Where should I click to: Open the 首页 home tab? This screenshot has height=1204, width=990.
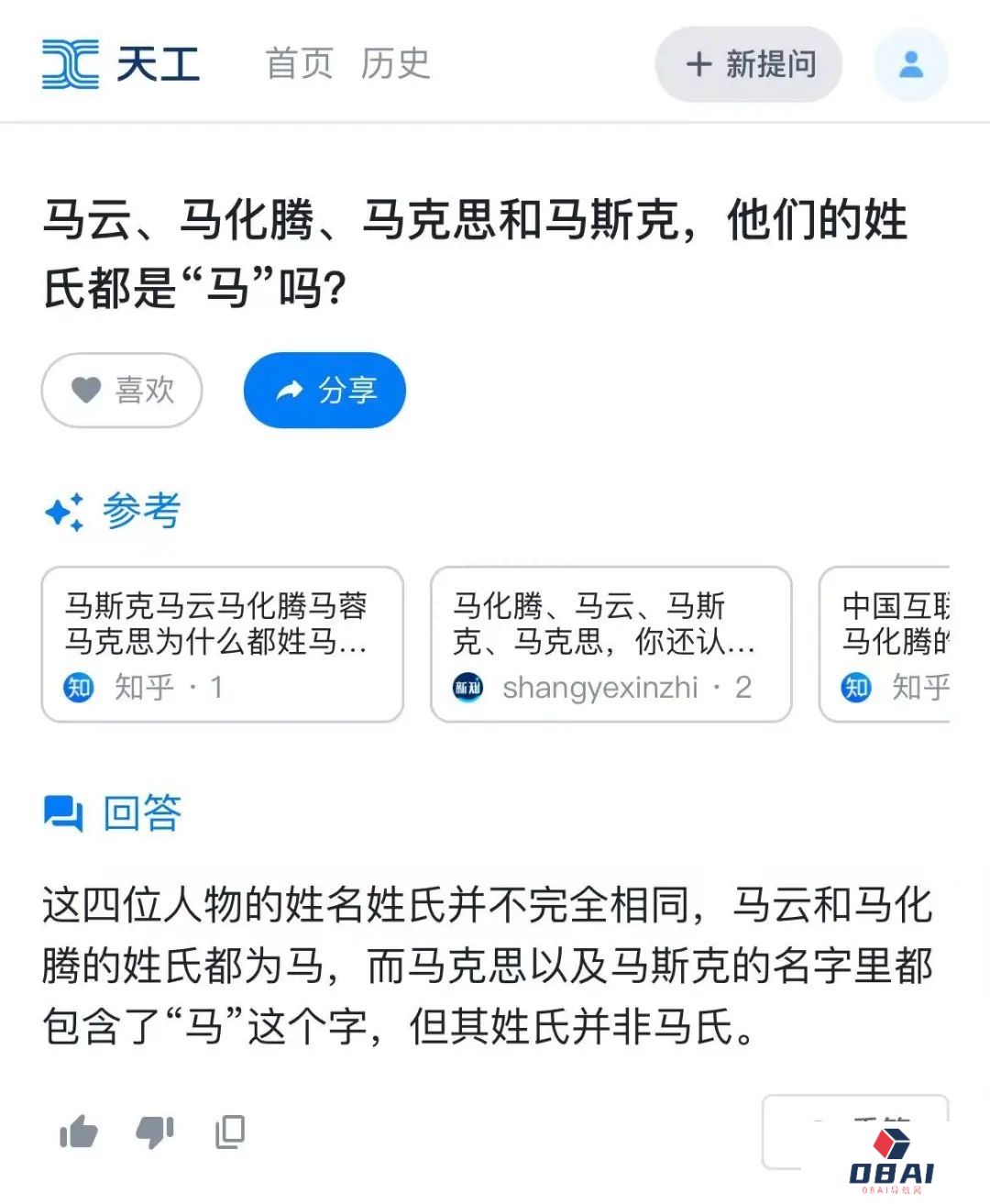(299, 64)
